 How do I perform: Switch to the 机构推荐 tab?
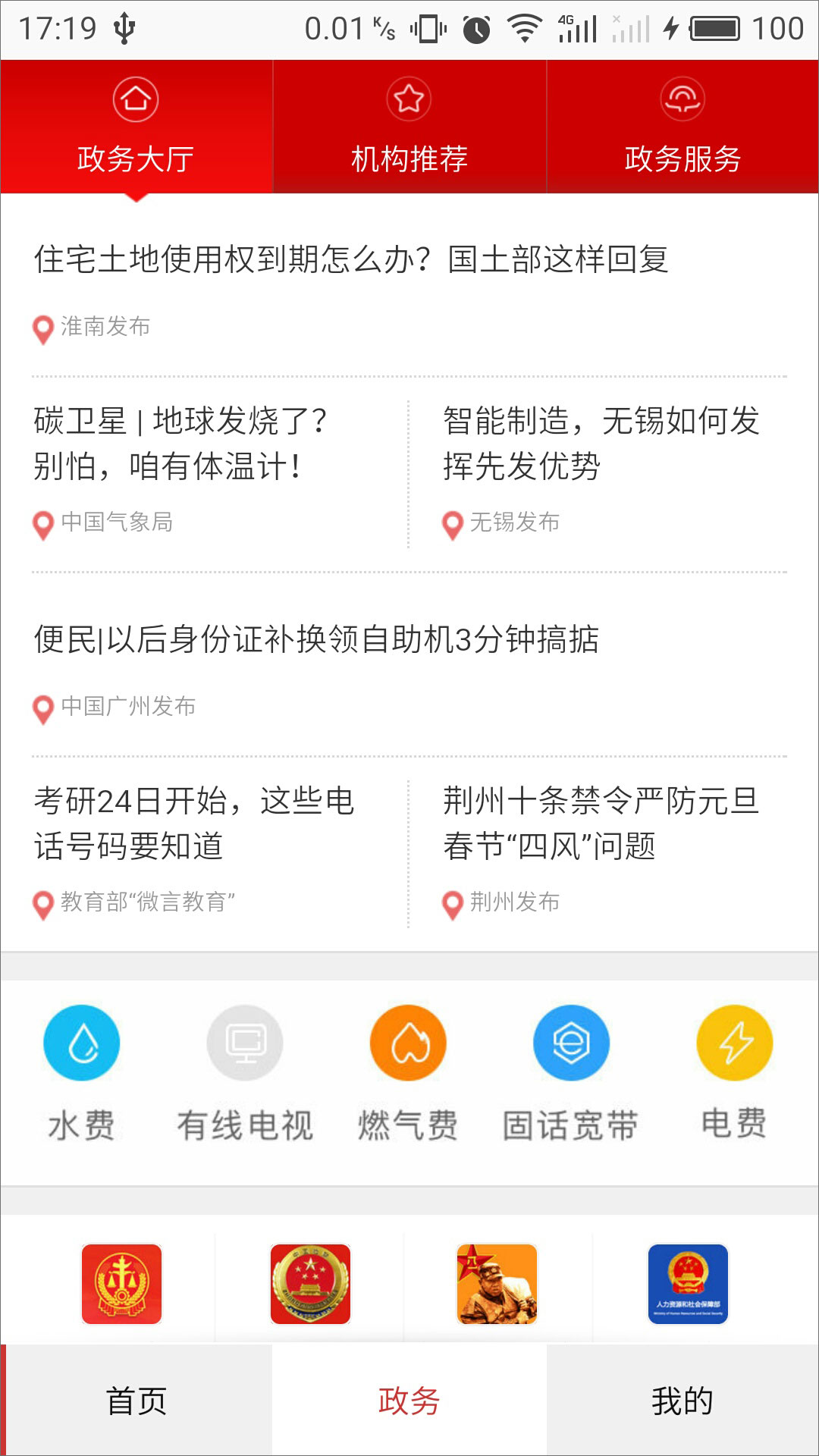click(x=409, y=127)
